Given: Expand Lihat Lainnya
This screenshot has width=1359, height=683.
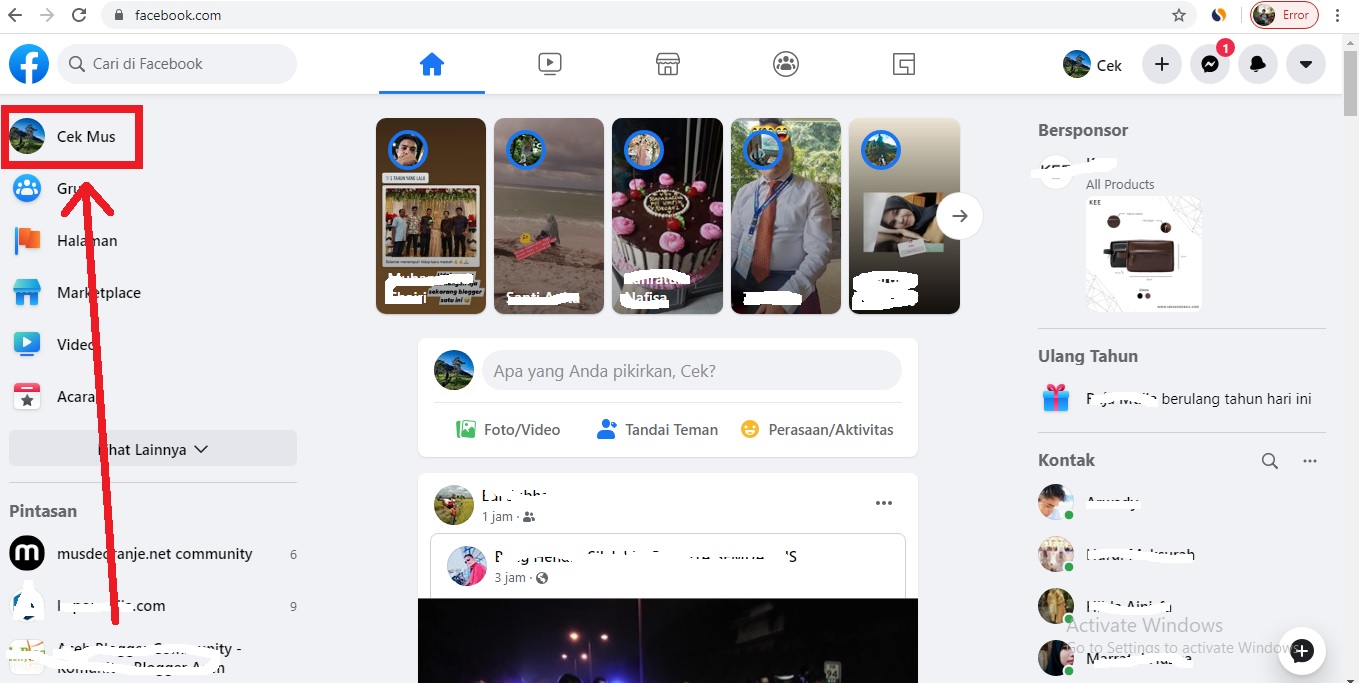Looking at the screenshot, I should click(153, 449).
